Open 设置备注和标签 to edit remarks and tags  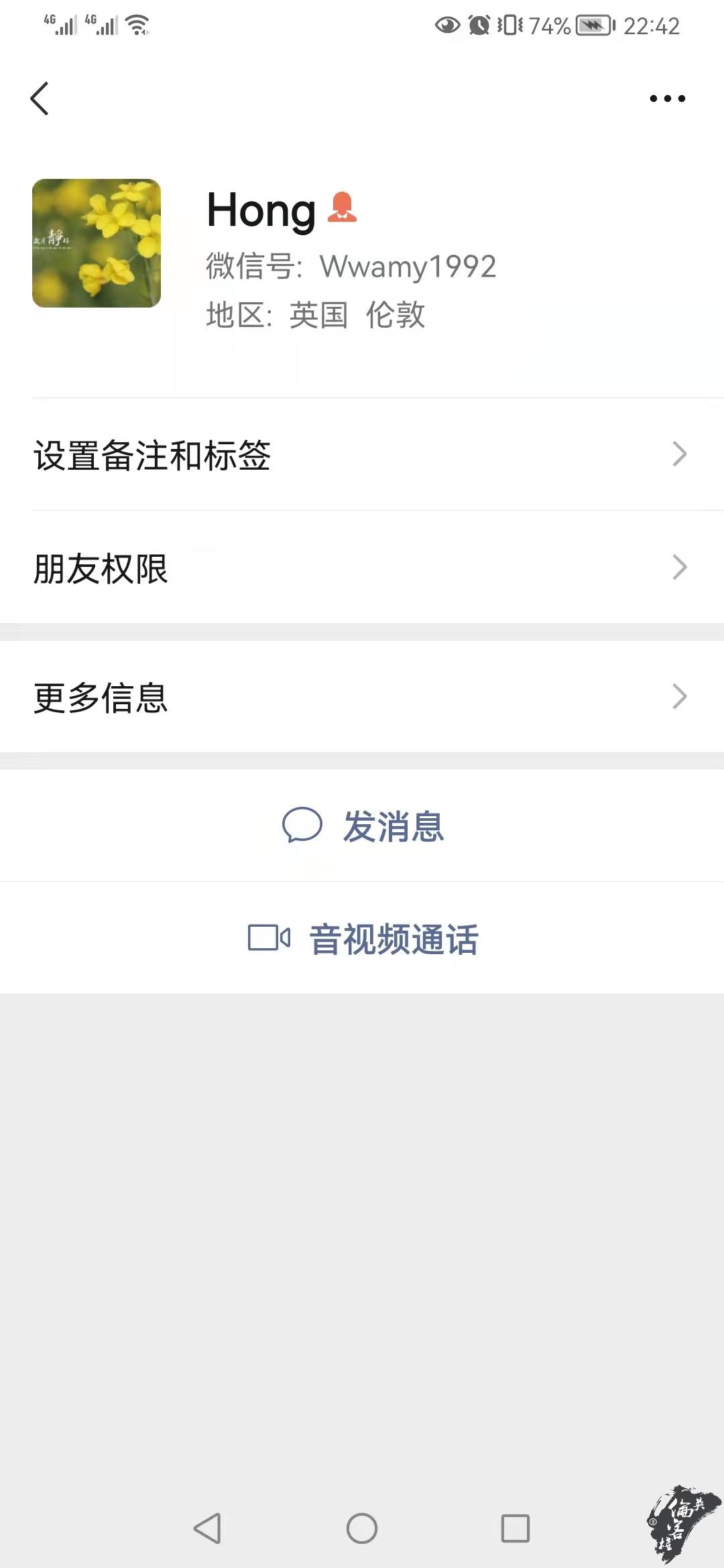[362, 454]
